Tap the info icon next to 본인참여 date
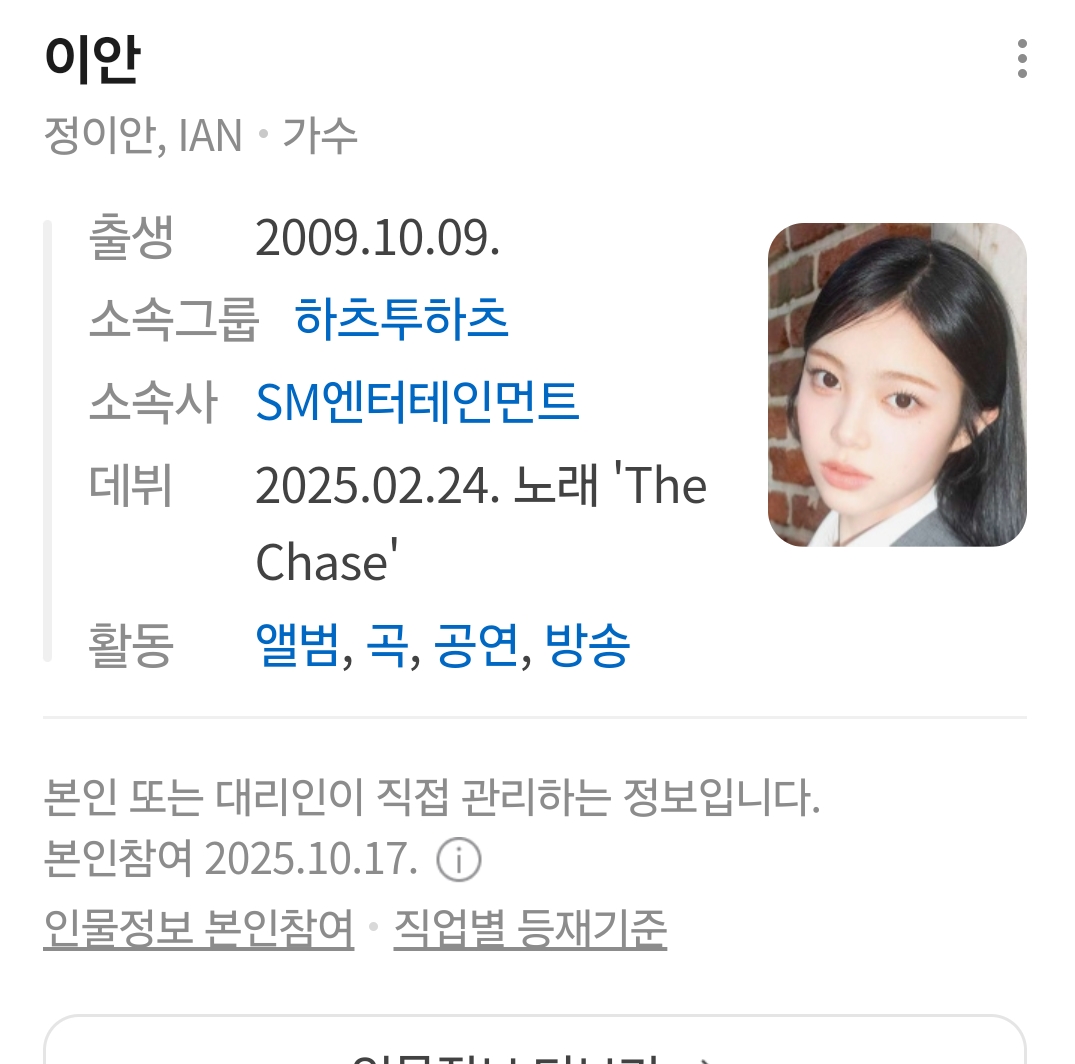This screenshot has width=1075, height=1064. 459,860
